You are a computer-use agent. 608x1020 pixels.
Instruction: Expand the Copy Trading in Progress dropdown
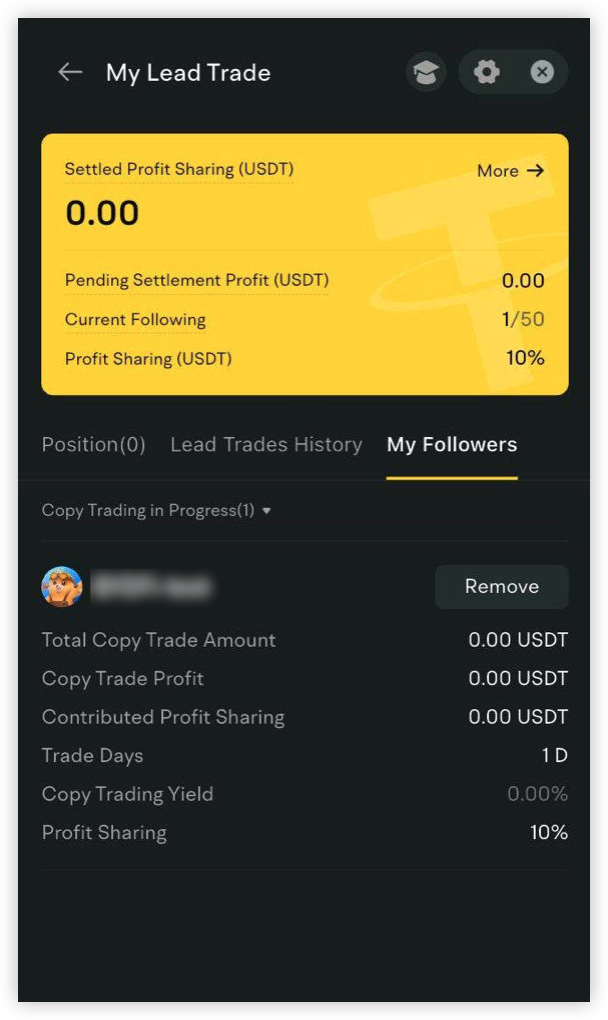coord(156,511)
